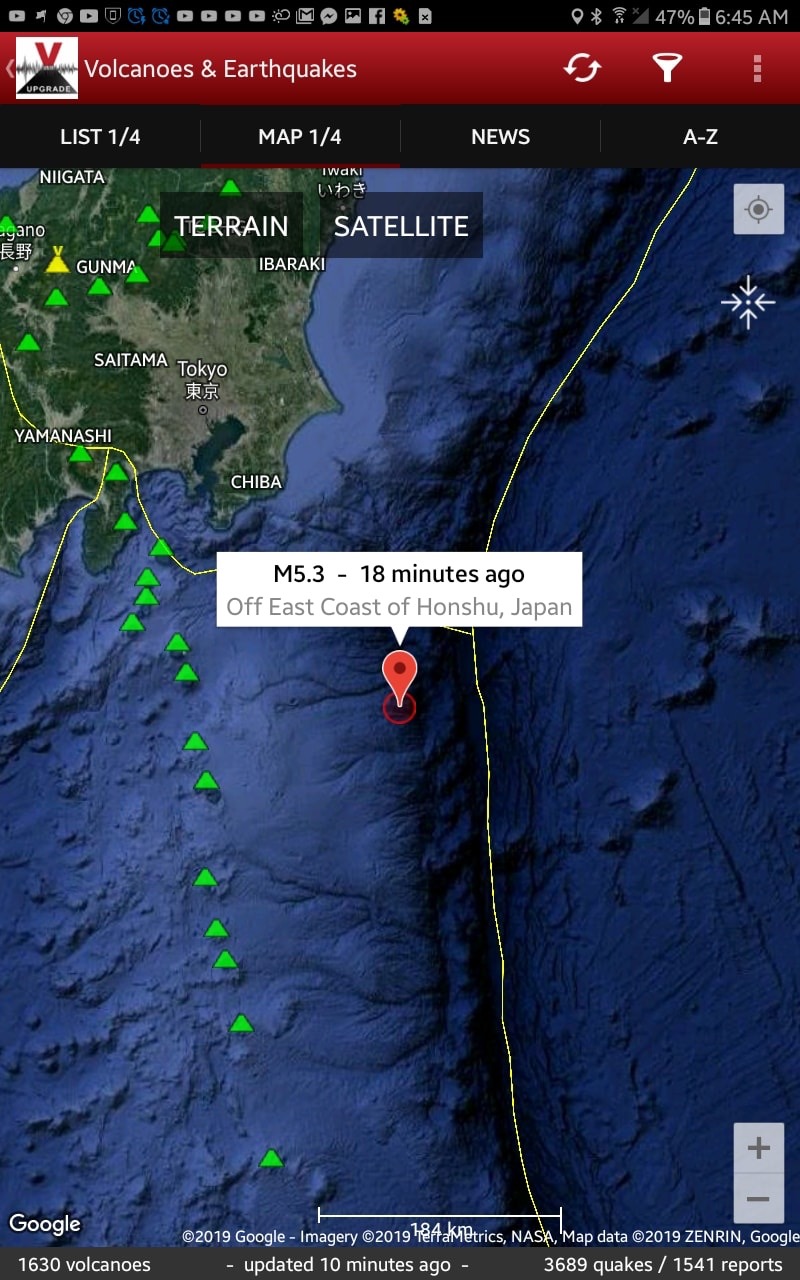The image size is (800, 1280).
Task: Open the filter funnel settings
Action: (667, 68)
